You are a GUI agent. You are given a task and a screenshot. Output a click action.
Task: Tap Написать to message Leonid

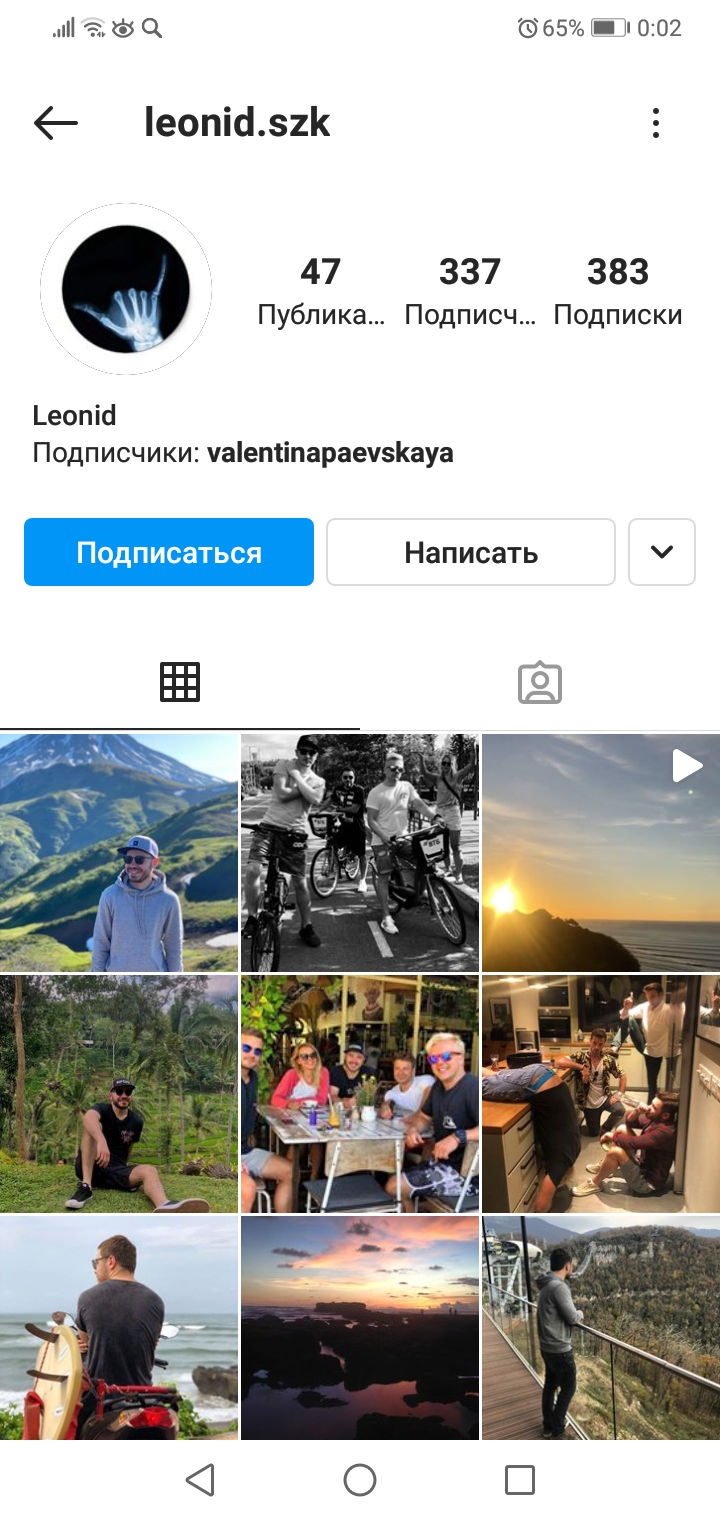pos(471,552)
